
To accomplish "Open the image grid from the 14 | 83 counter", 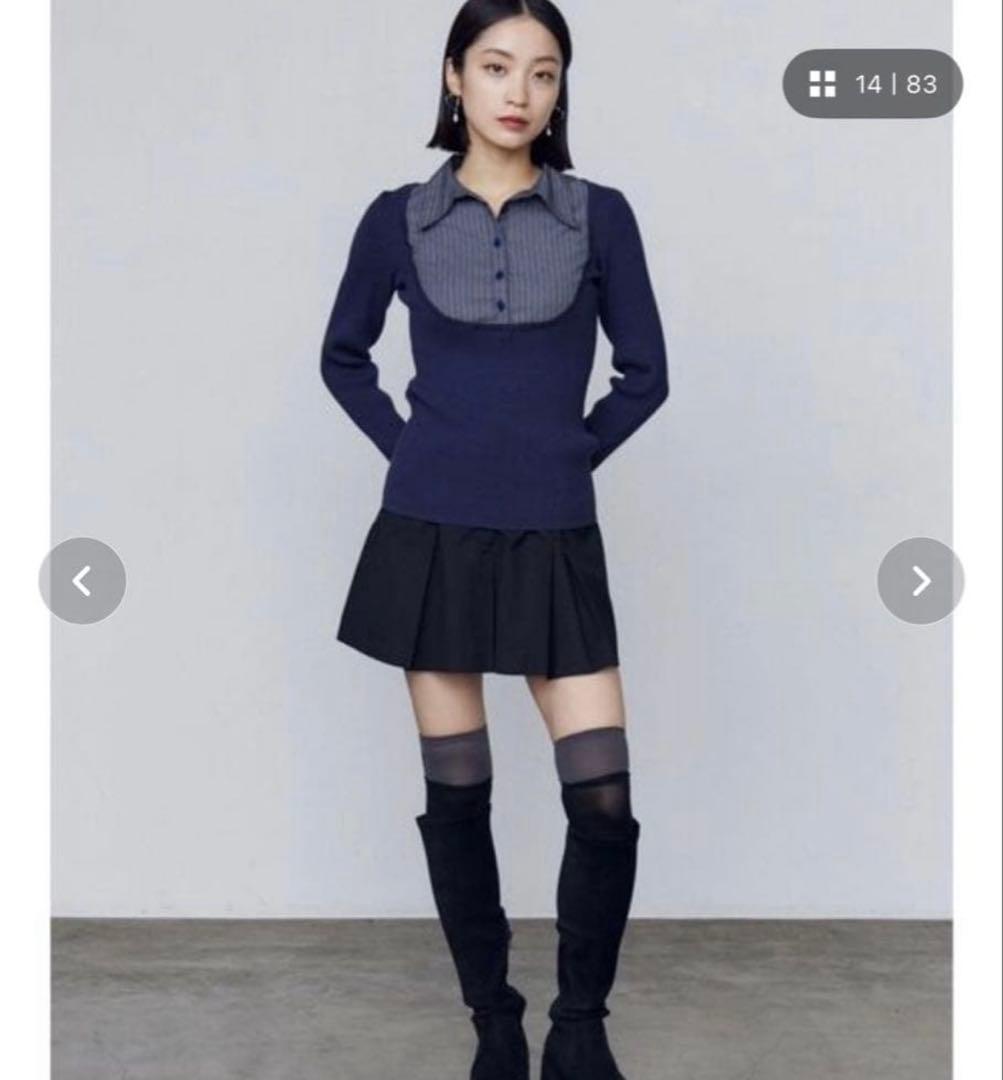I will pyautogui.click(x=871, y=84).
